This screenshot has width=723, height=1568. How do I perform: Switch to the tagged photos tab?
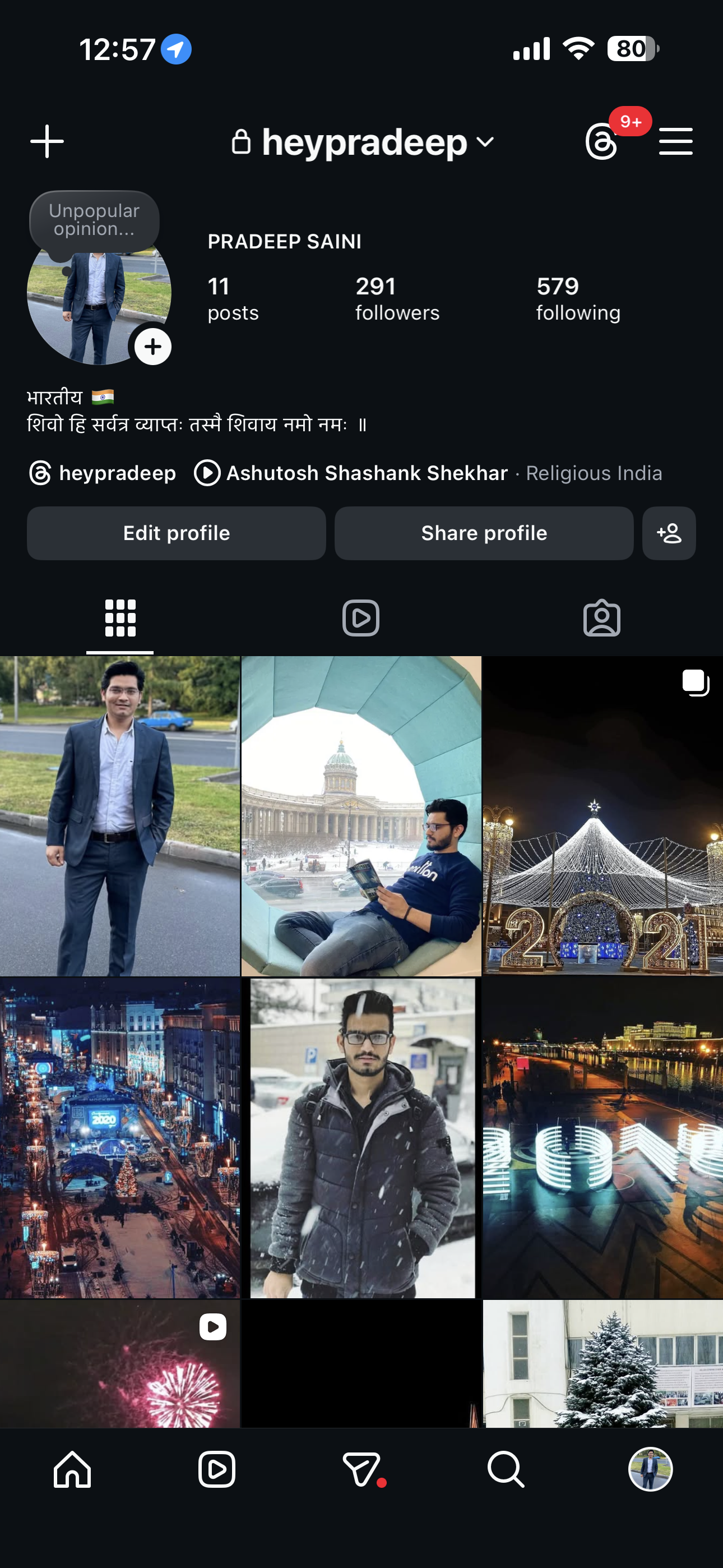[602, 618]
